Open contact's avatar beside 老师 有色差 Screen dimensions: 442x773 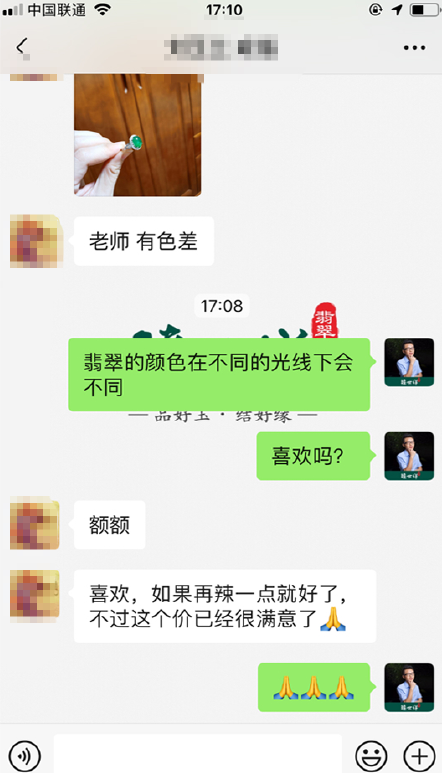(x=35, y=241)
